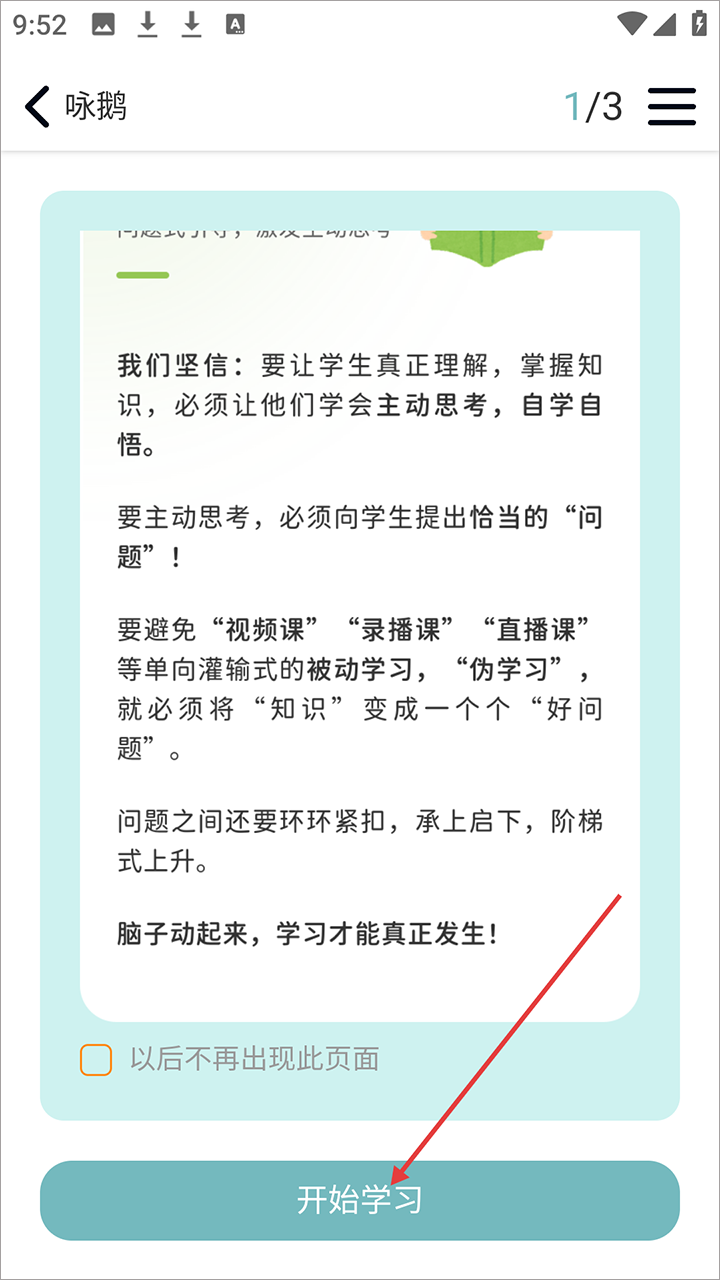Open the hamburger menu
This screenshot has height=1280, width=720.
[x=671, y=106]
